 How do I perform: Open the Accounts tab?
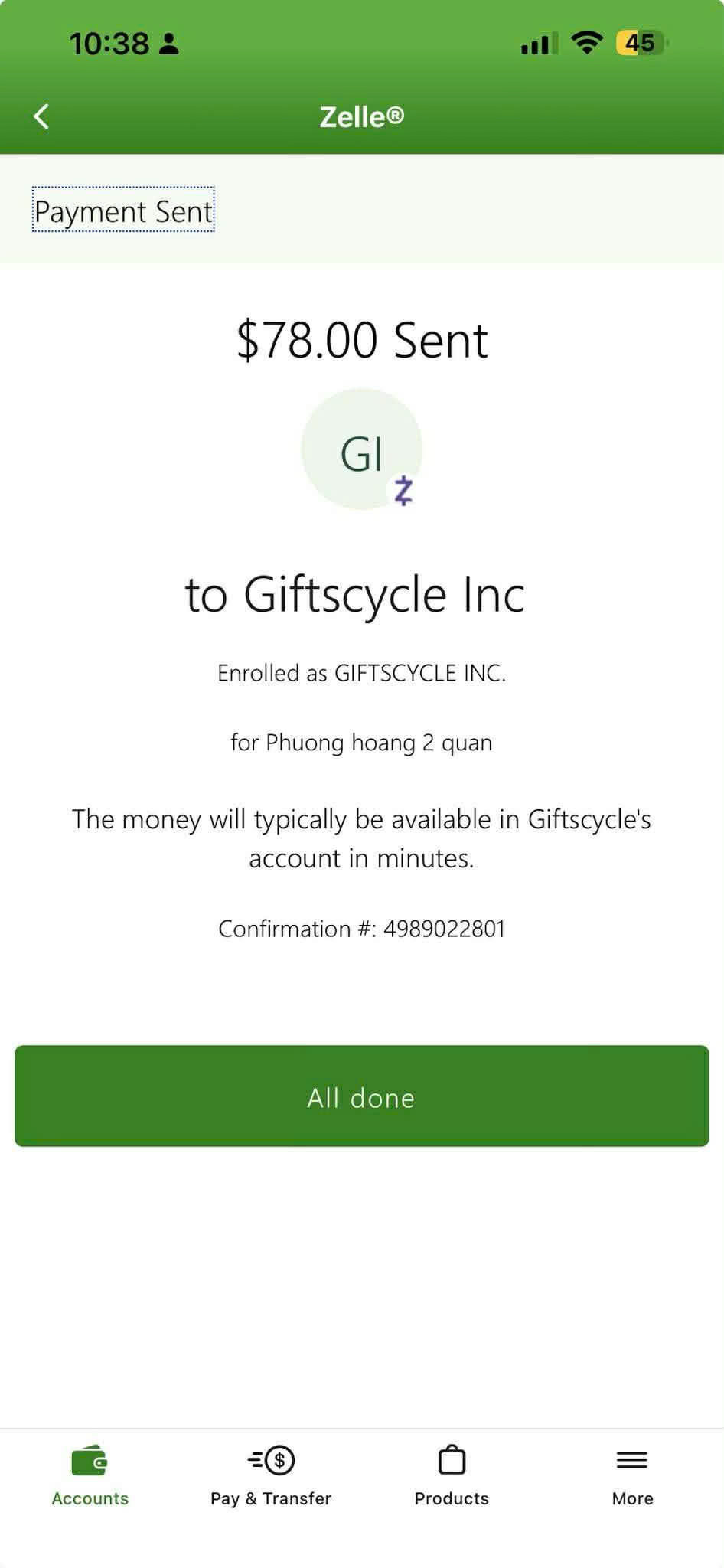90,1476
